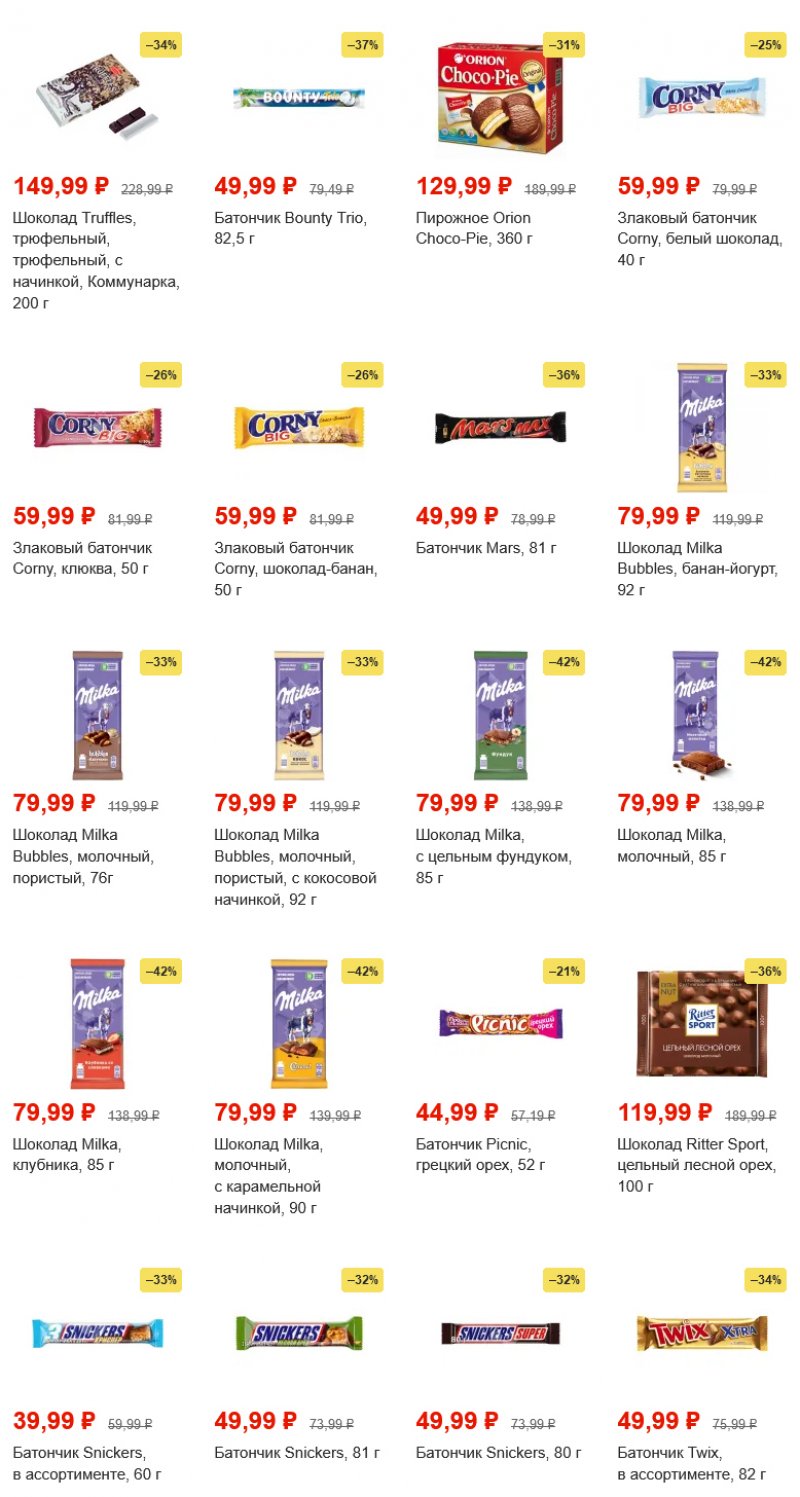
Task: Open Milka Bubbles banana-yogurt chocolate
Action: [701, 428]
